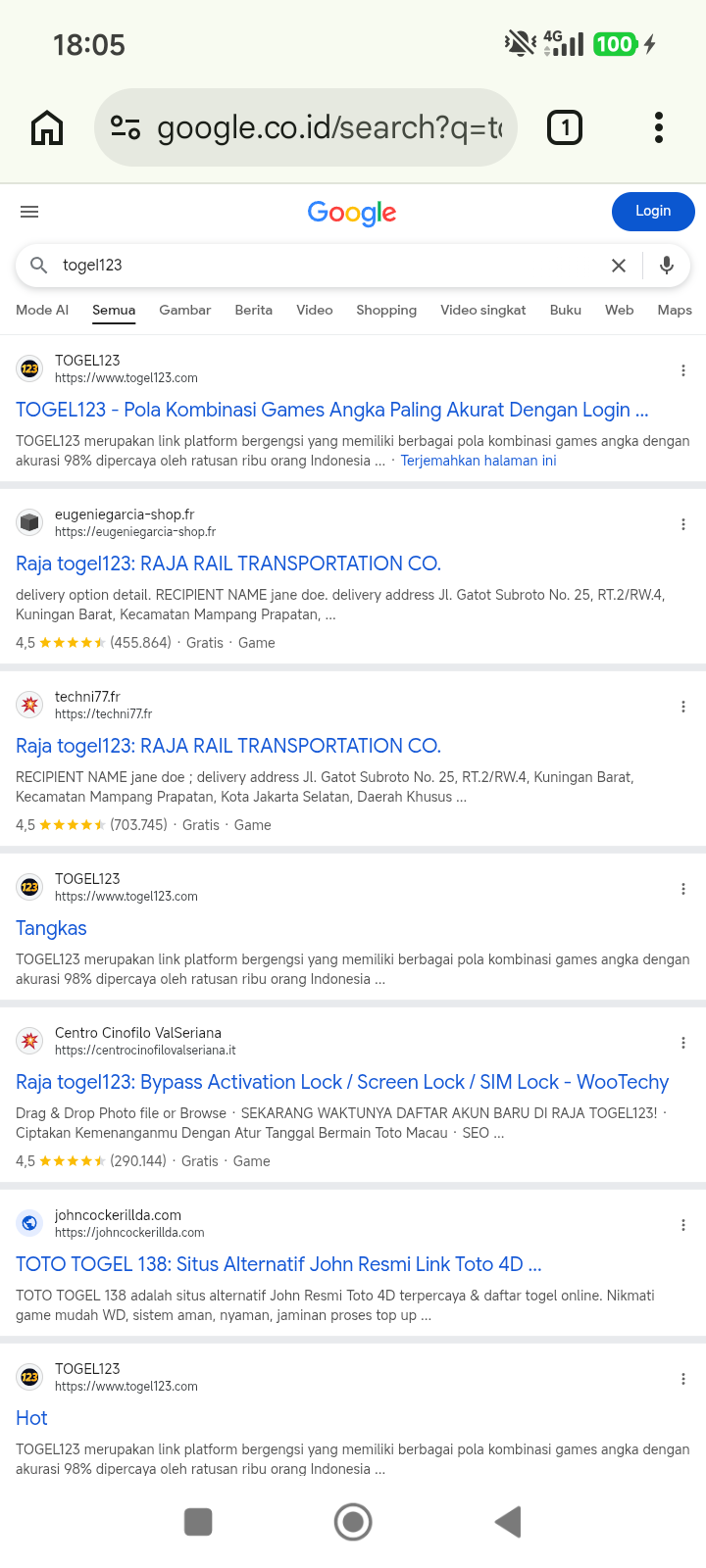Viewport: 706px width, 1568px height.
Task: Select the Shopping tab
Action: (386, 310)
